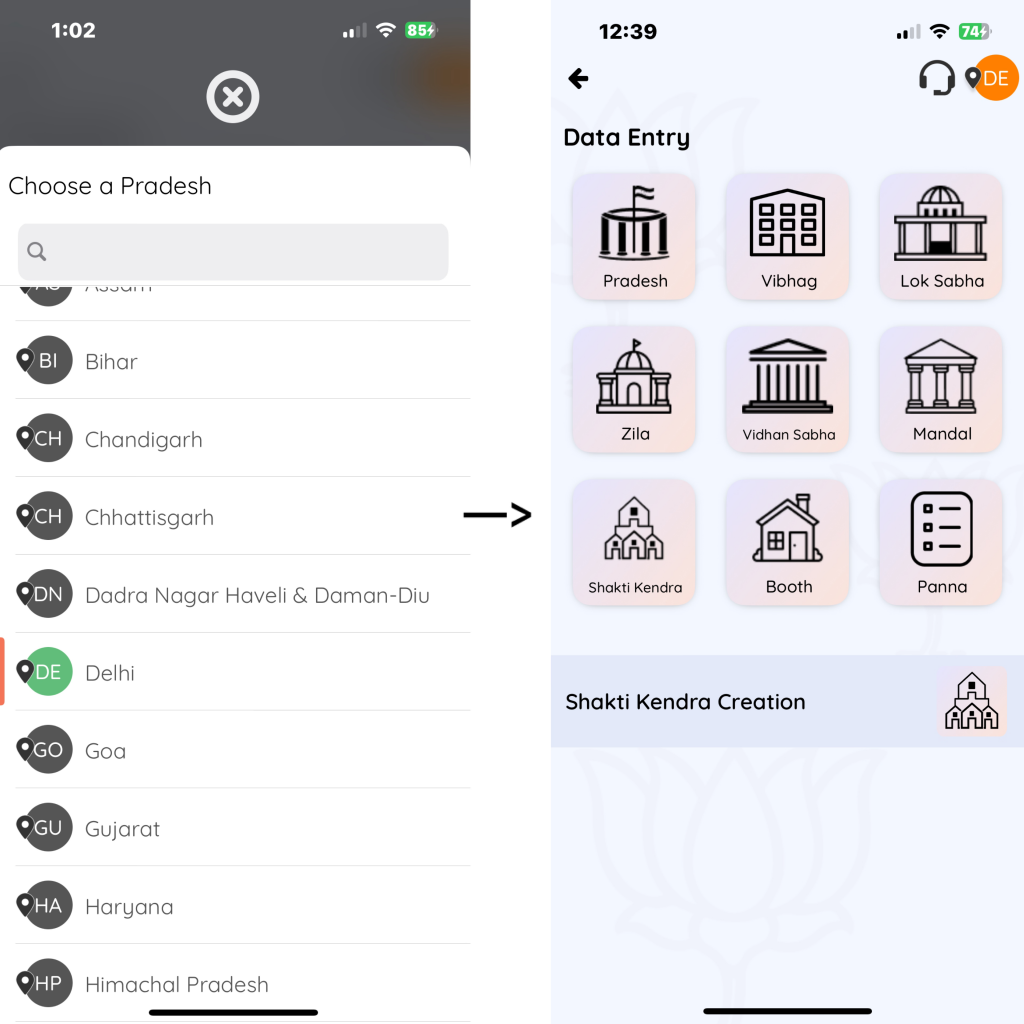Viewport: 1024px width, 1024px height.
Task: Open the Shakti Kendra Creation row
Action: click(787, 702)
